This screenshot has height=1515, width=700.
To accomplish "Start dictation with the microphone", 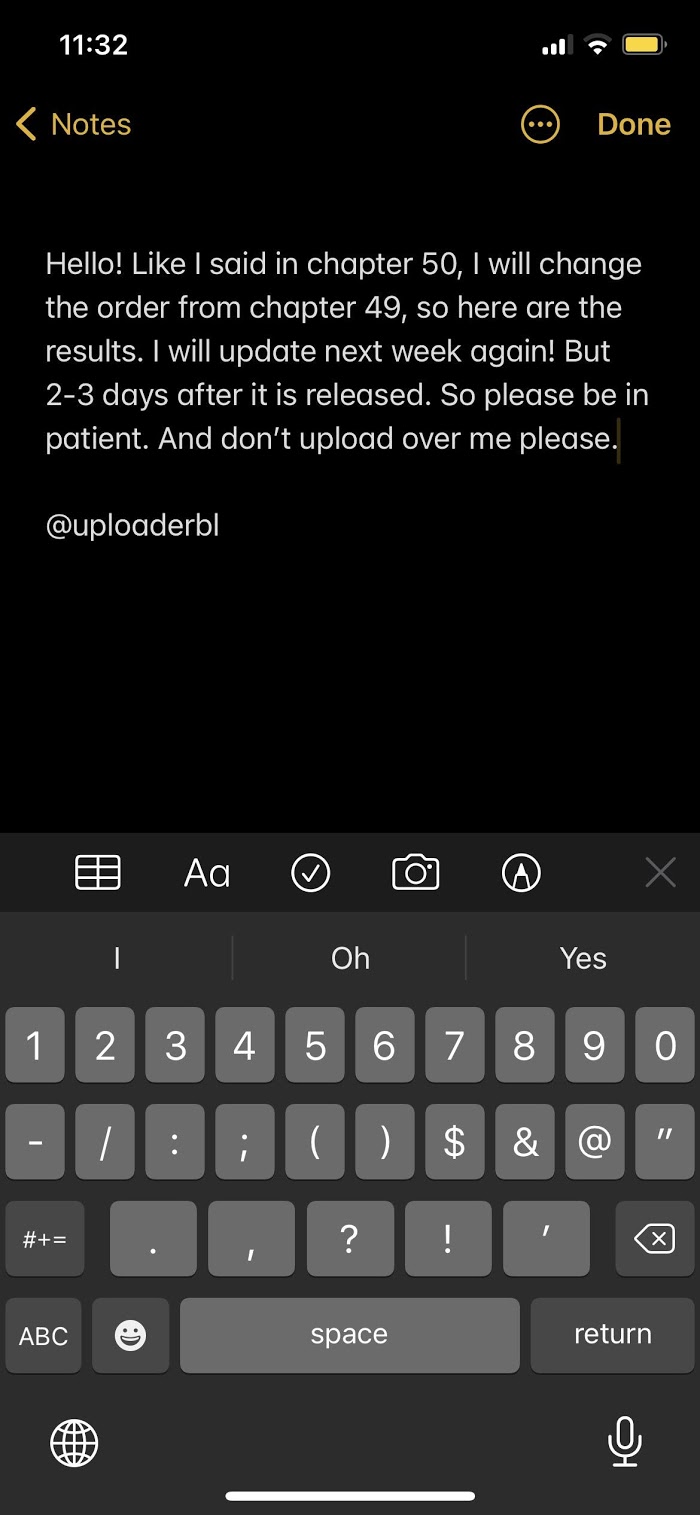I will (x=624, y=1442).
